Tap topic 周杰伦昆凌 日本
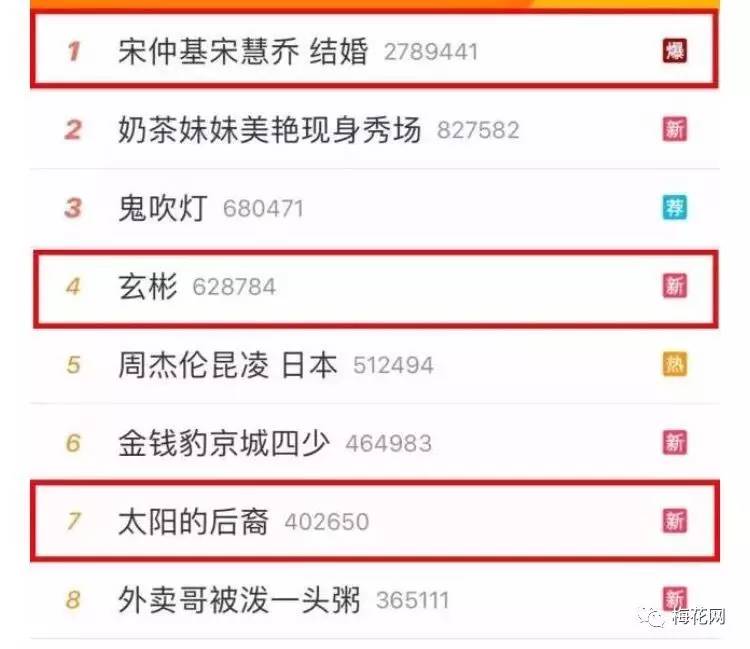 pos(228,365)
